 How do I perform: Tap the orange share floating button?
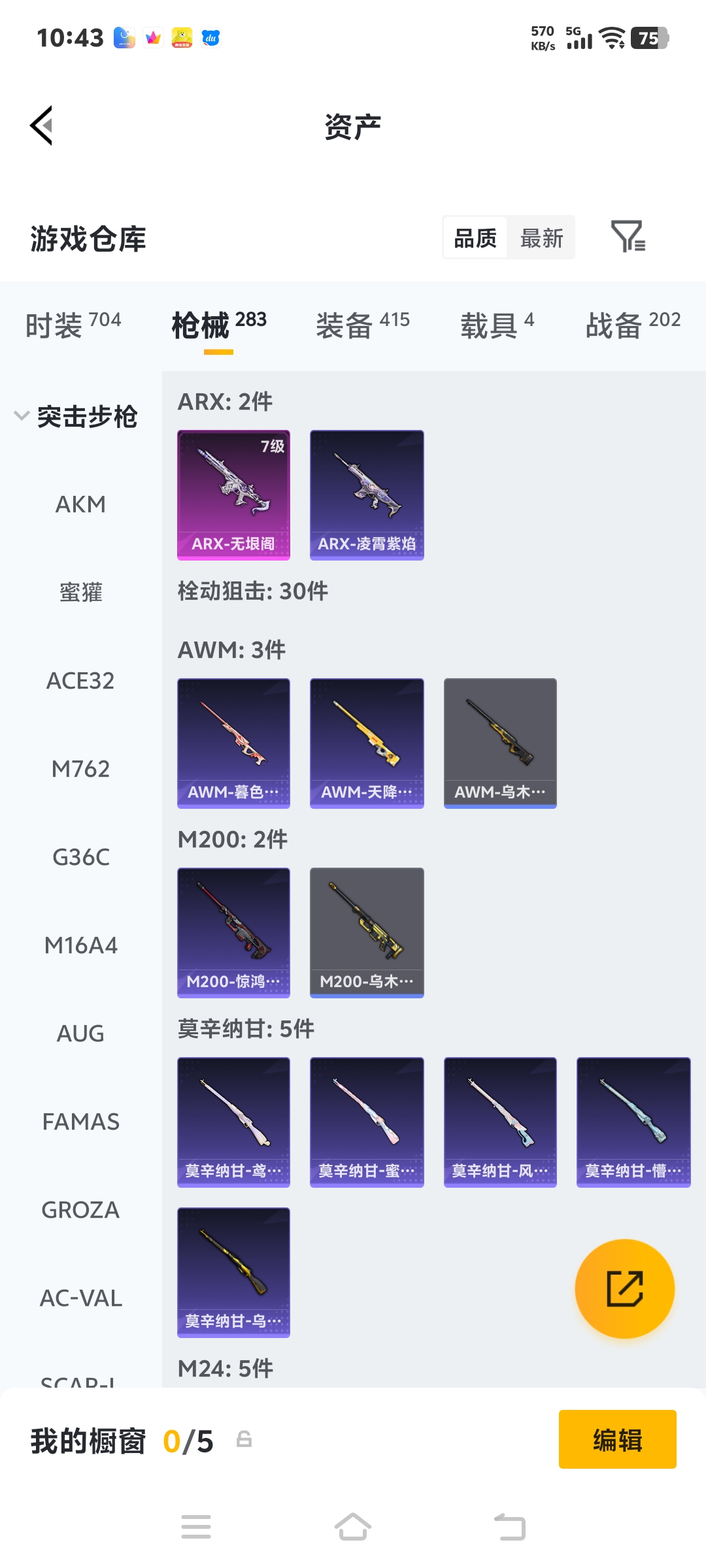(624, 1288)
